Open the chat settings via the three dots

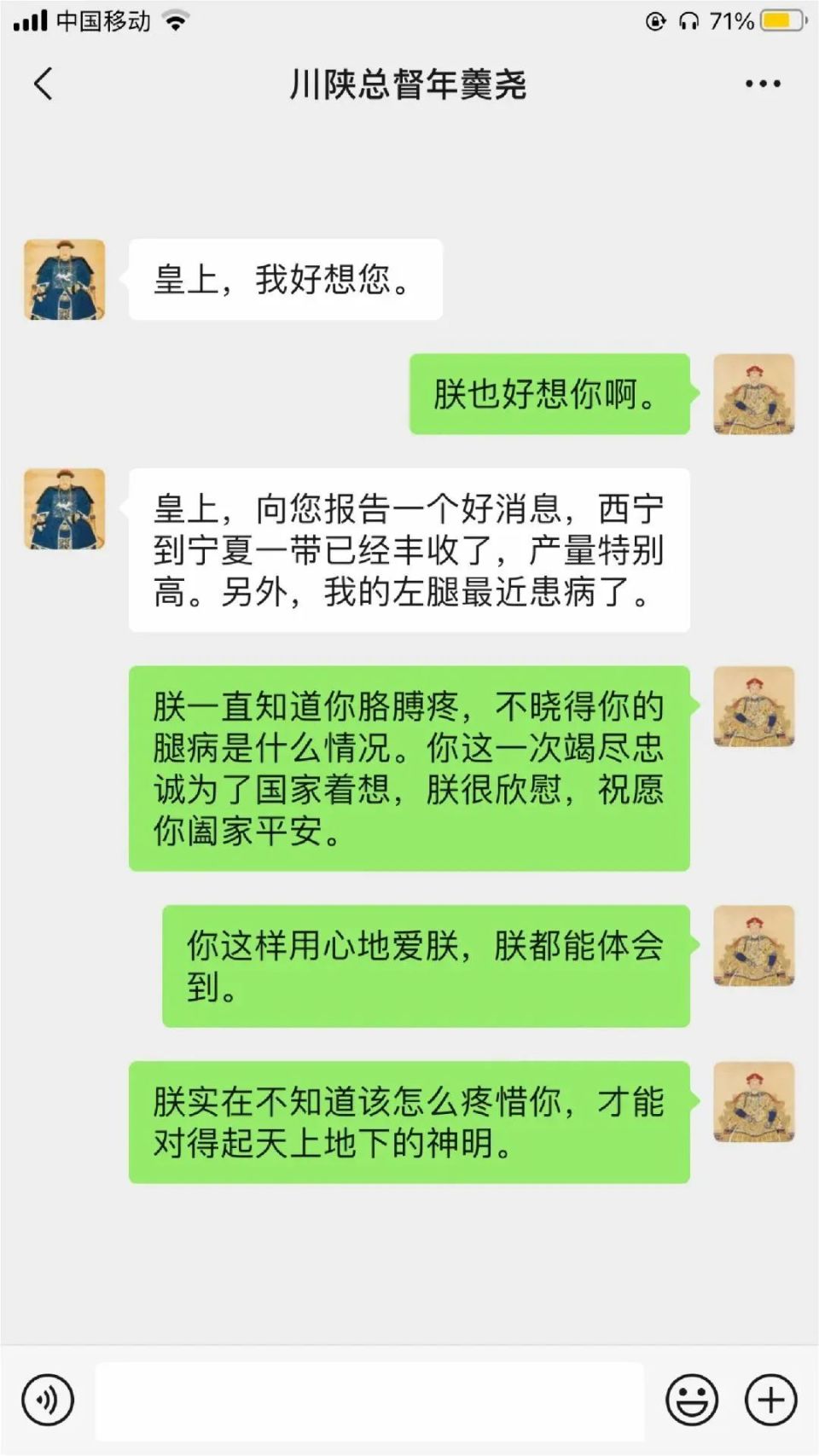(x=758, y=83)
